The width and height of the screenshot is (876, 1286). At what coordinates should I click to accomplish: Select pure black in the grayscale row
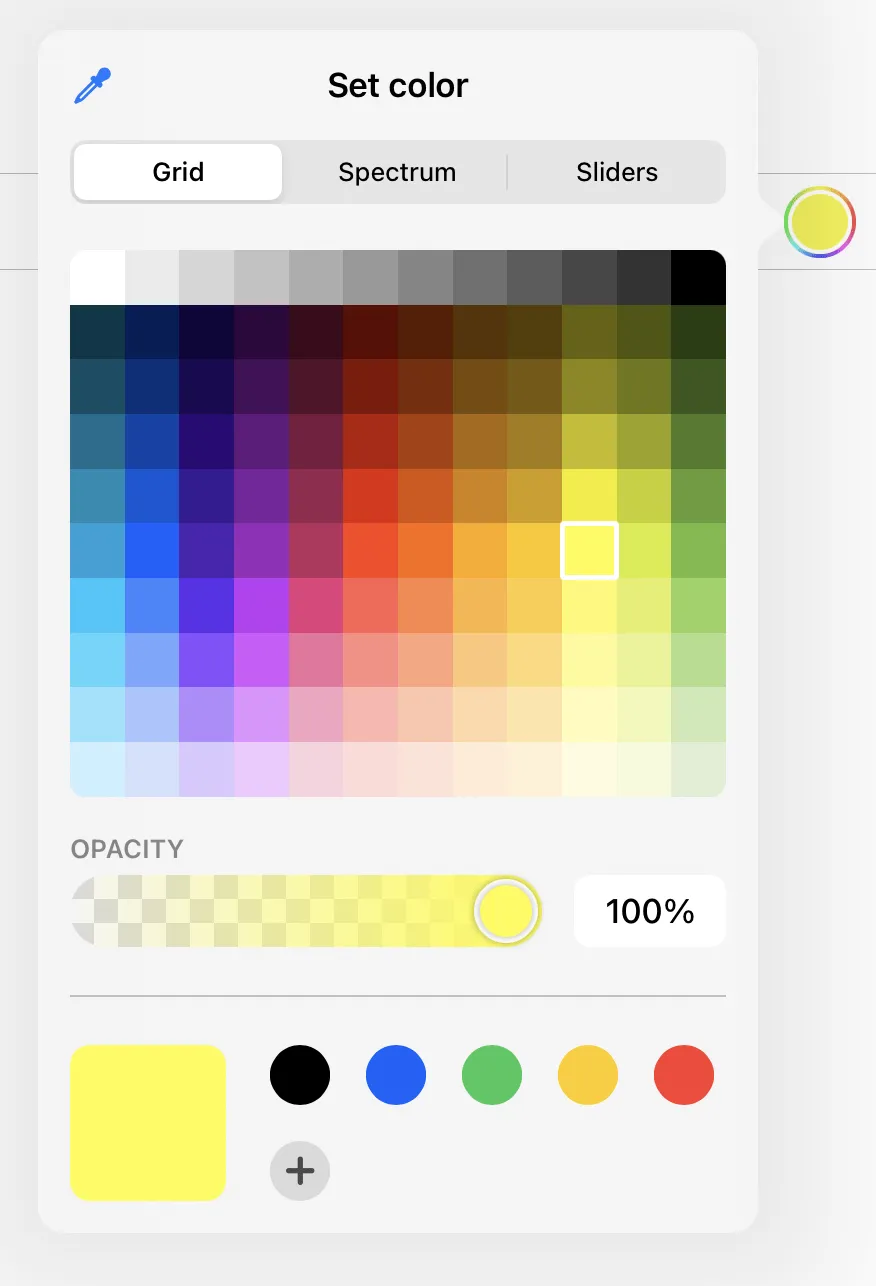[x=700, y=276]
